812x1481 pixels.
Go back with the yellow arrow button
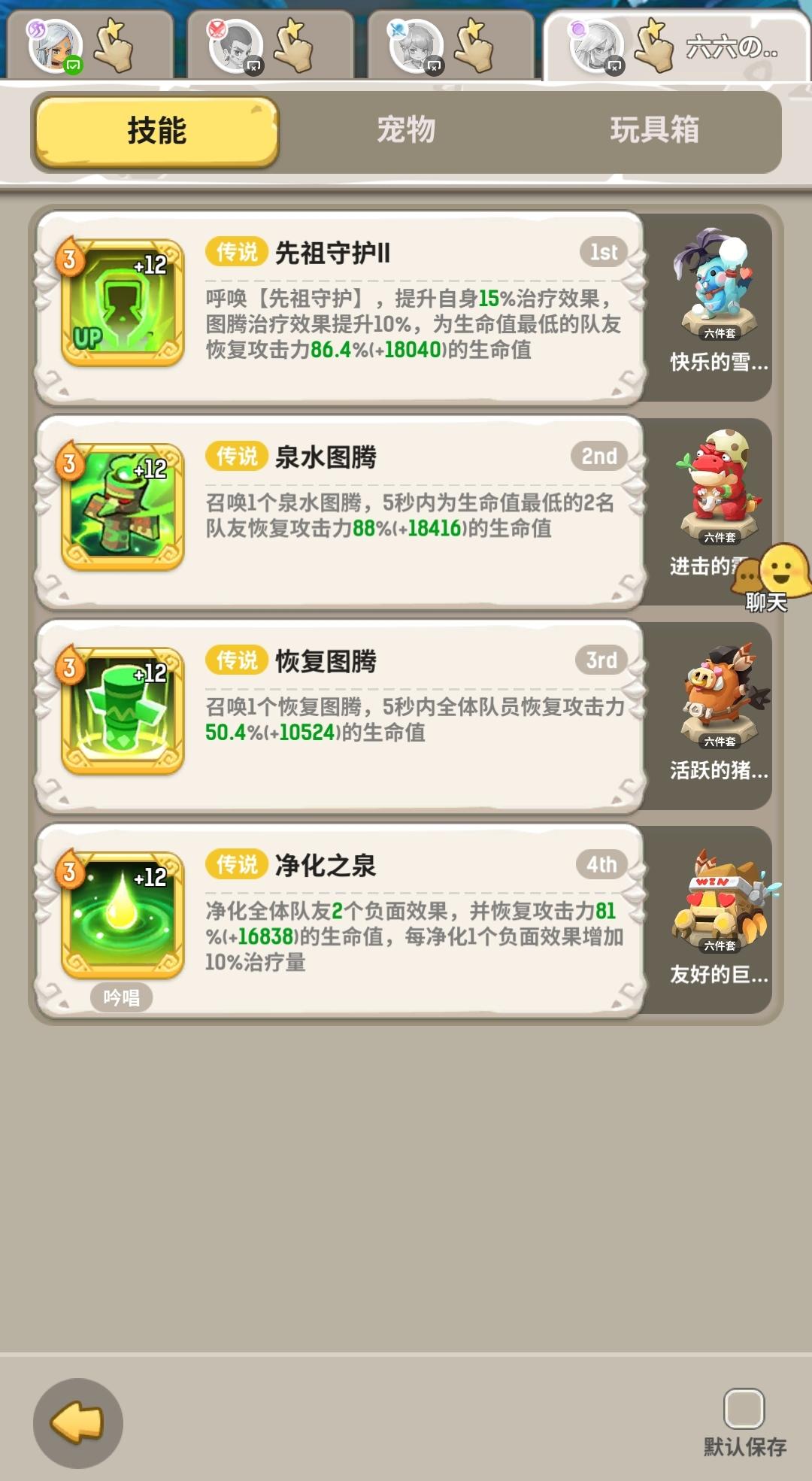pyautogui.click(x=77, y=1422)
